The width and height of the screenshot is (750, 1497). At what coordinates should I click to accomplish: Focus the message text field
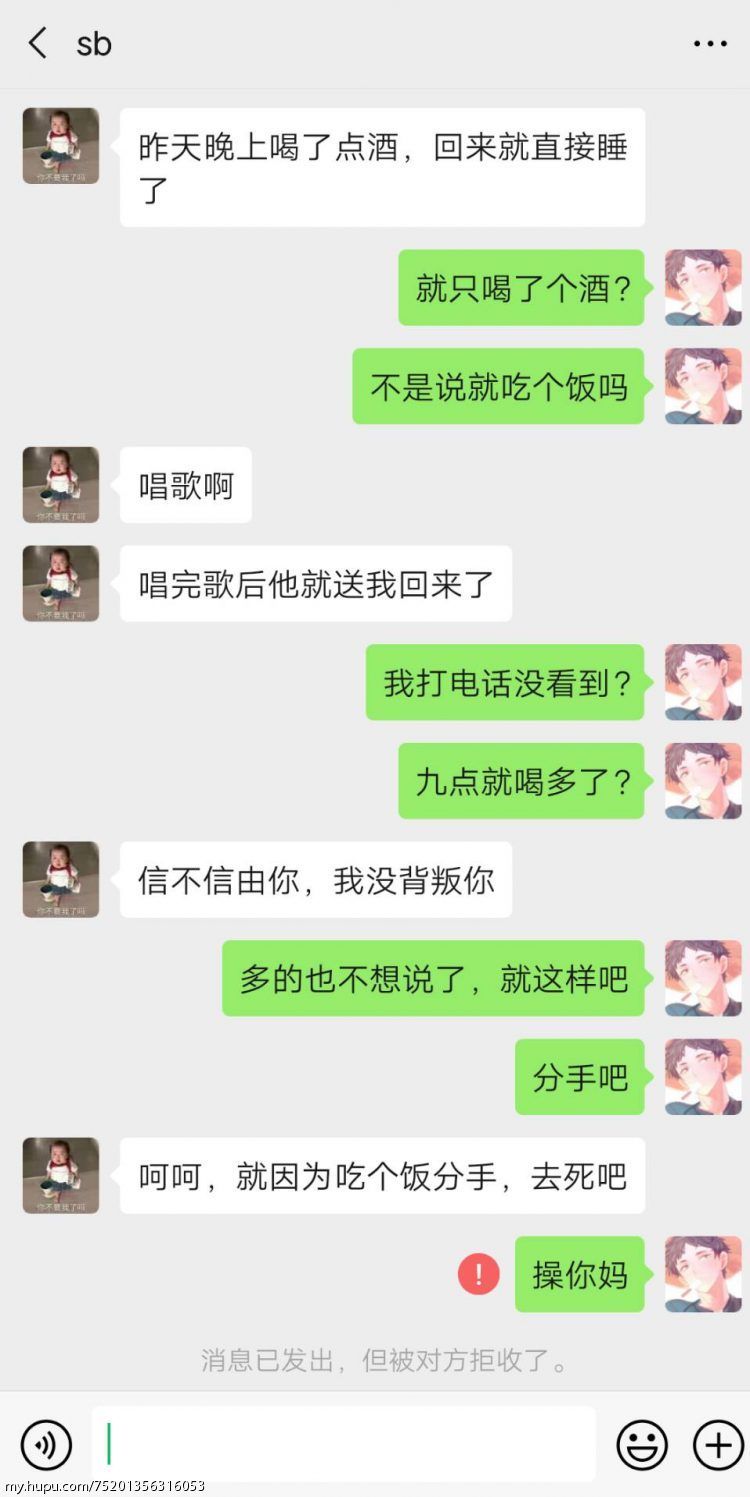[x=343, y=1444]
